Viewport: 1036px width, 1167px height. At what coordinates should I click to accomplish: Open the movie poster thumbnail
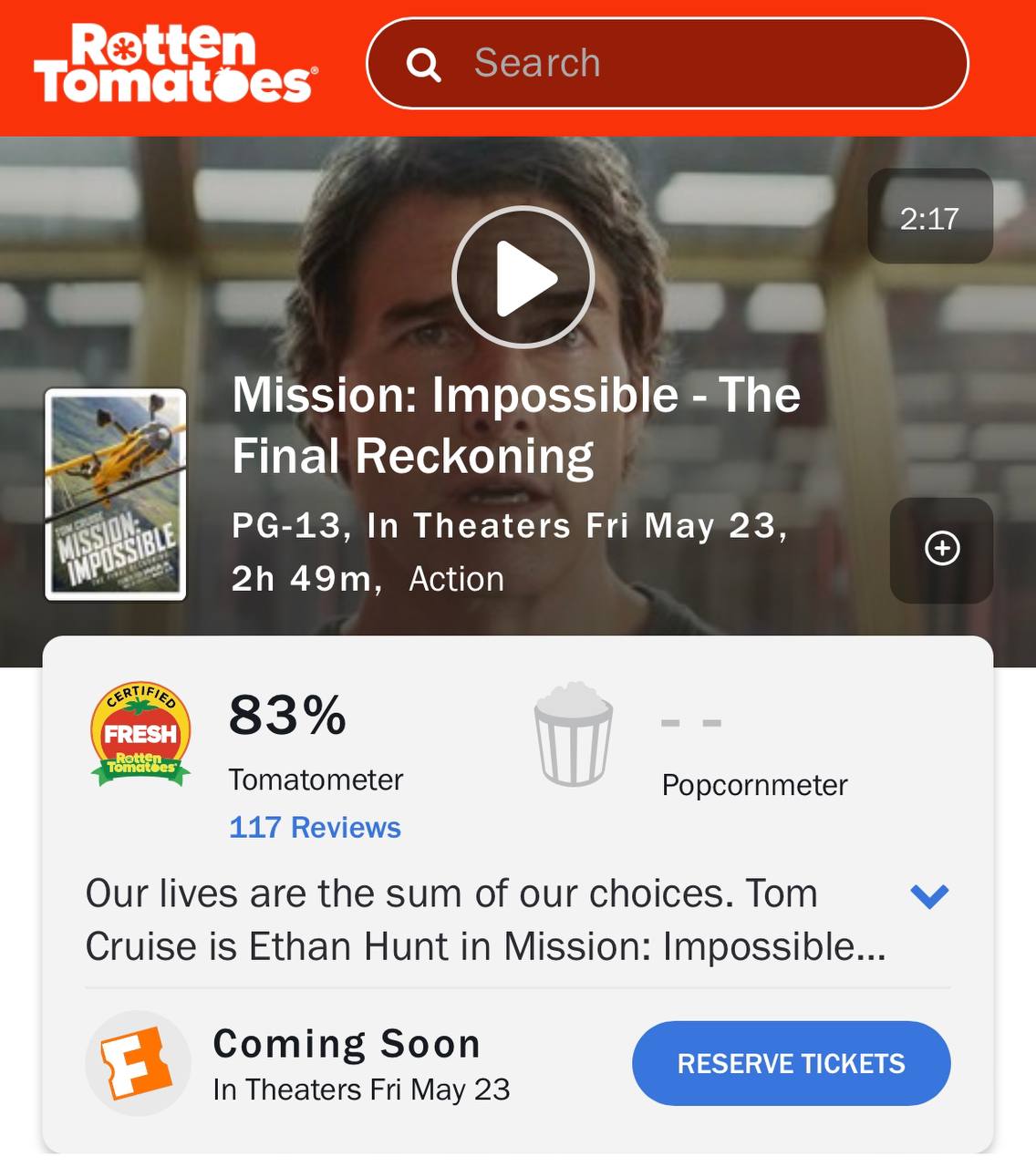click(x=116, y=495)
